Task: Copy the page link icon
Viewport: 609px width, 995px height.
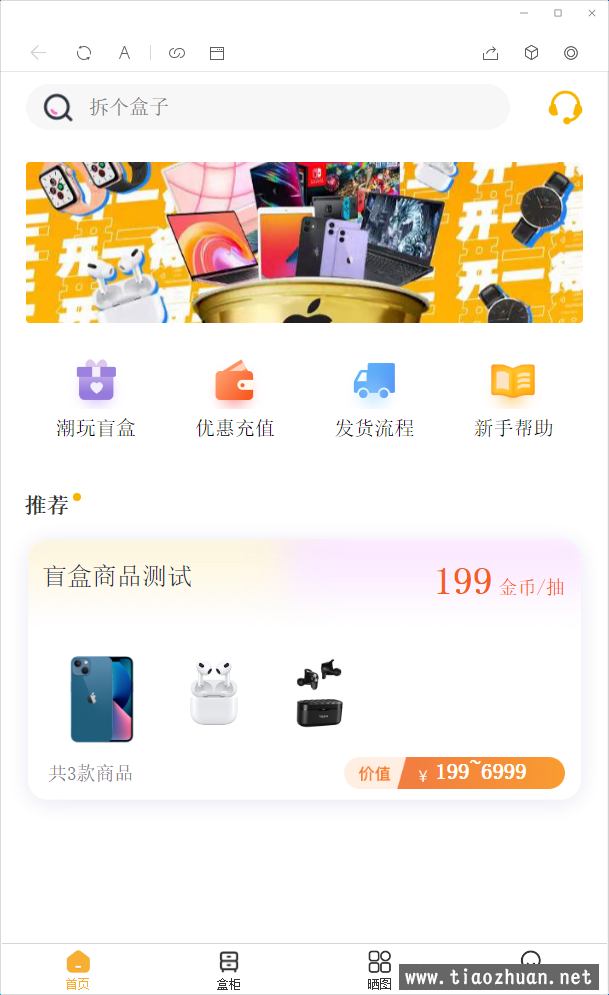Action: [177, 53]
